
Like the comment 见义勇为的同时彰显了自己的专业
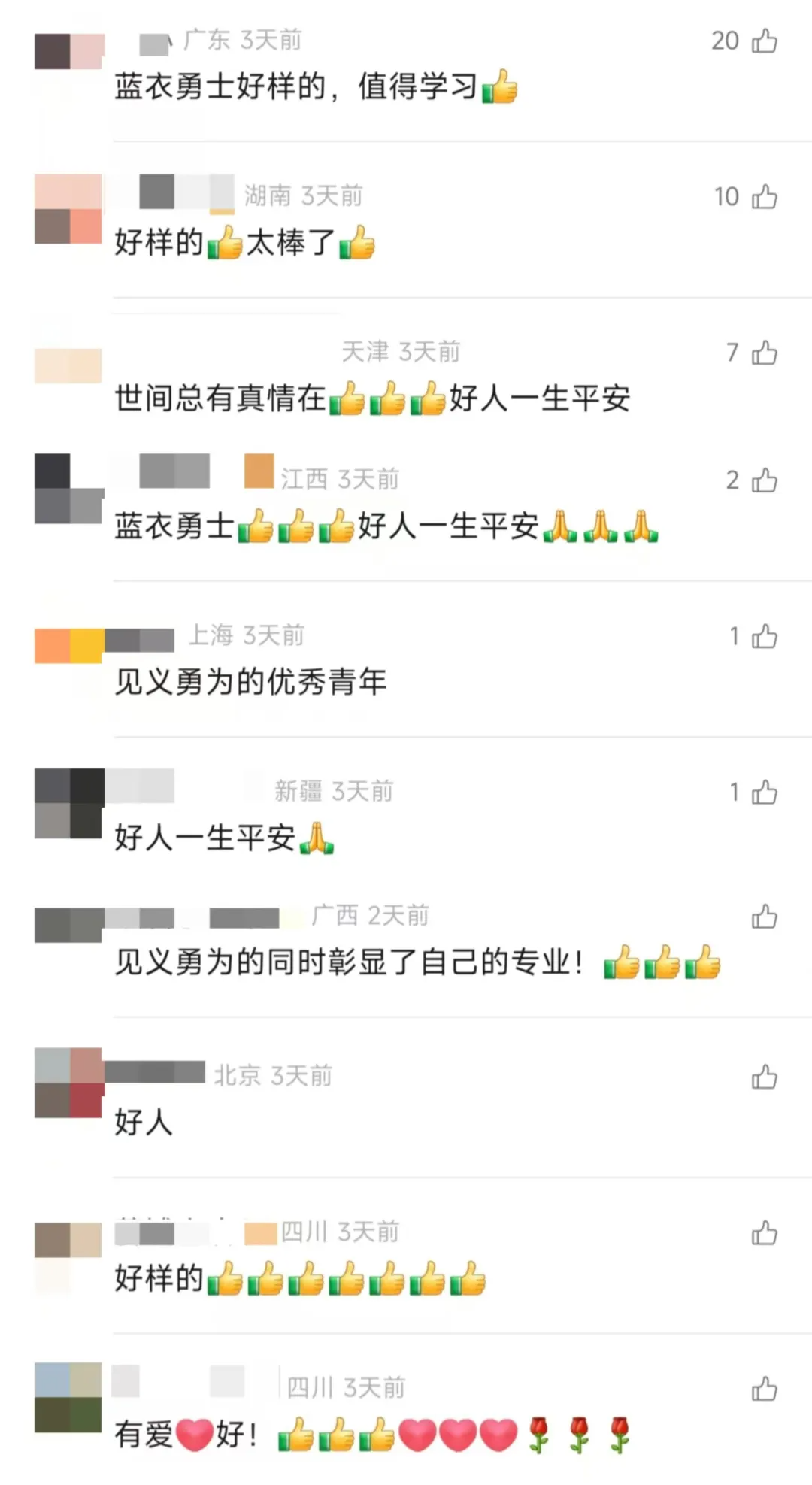(764, 917)
